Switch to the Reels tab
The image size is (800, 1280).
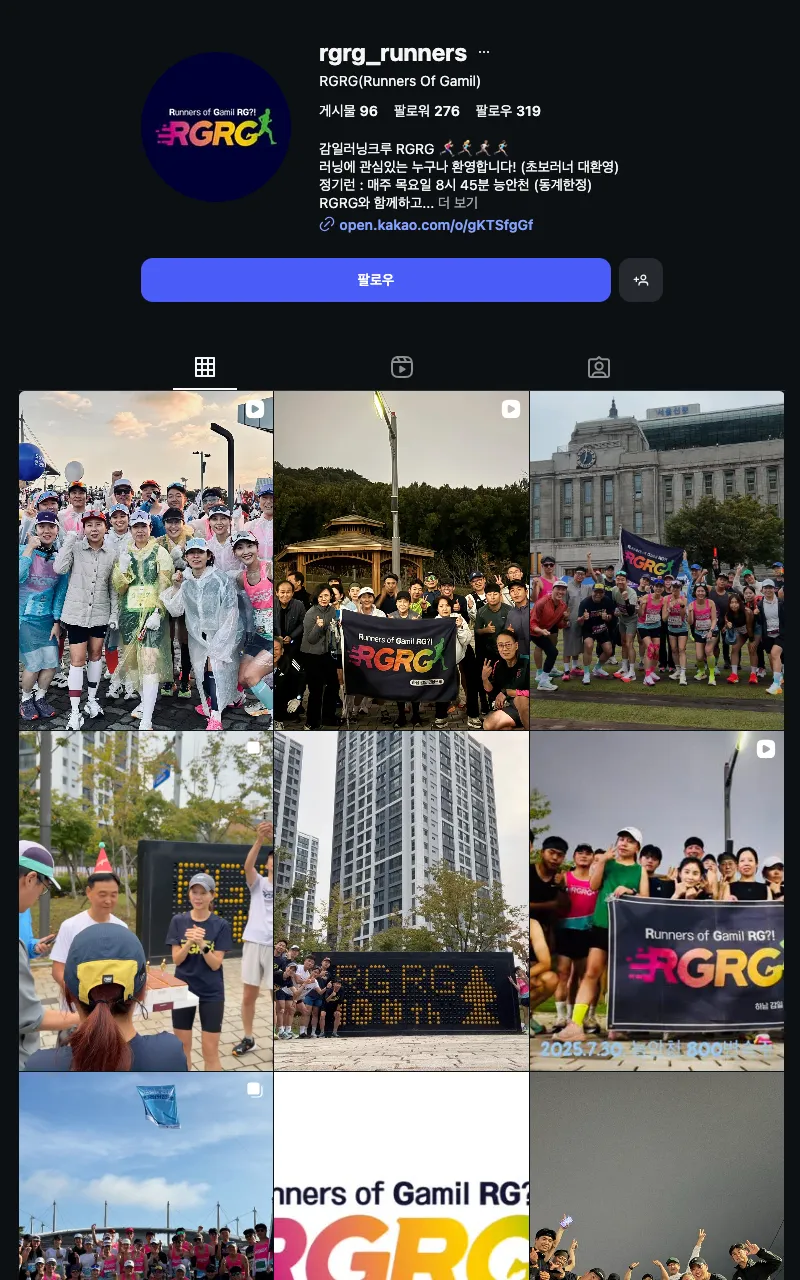[x=402, y=367]
